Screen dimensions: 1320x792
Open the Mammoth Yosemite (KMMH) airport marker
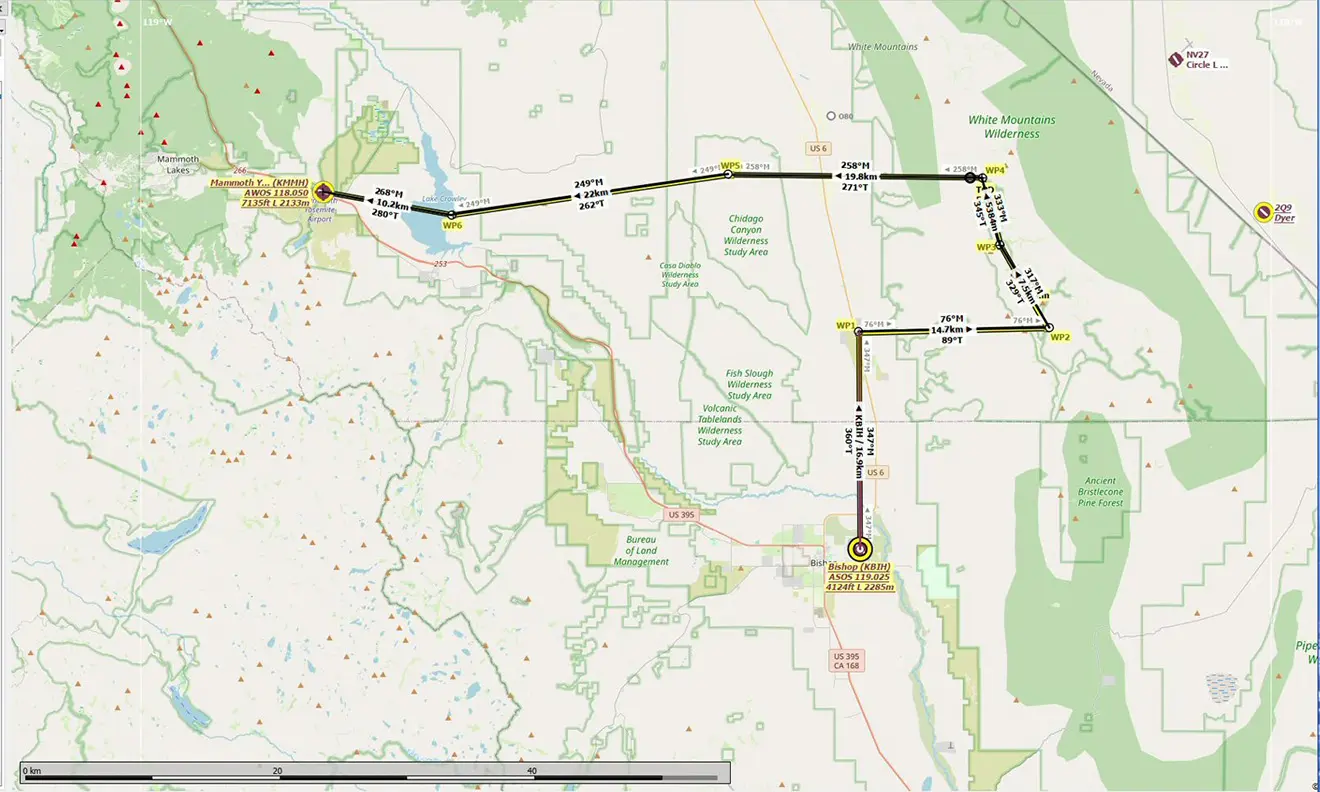pyautogui.click(x=322, y=191)
